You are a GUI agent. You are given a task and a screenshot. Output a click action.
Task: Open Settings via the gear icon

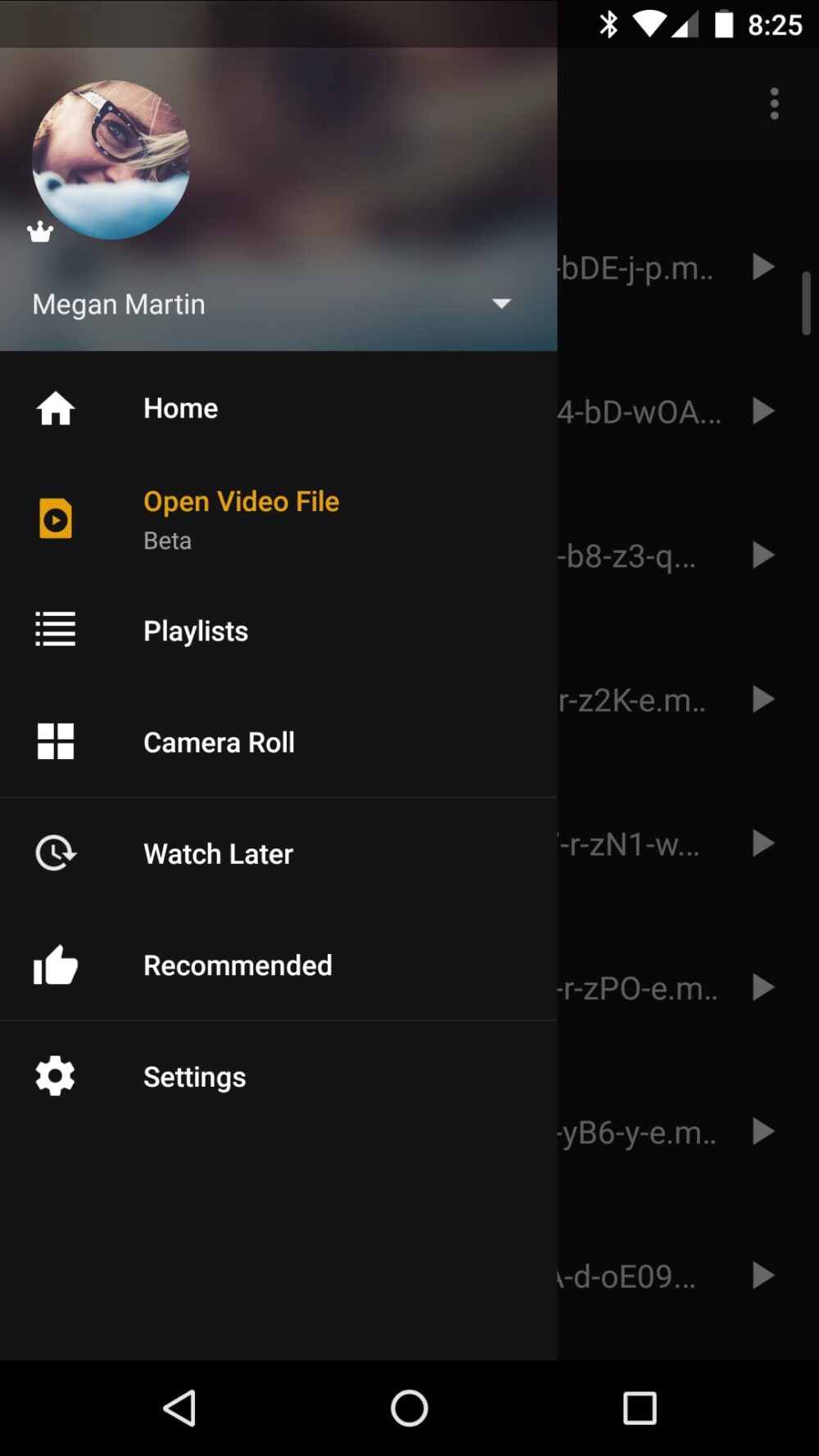[54, 1076]
